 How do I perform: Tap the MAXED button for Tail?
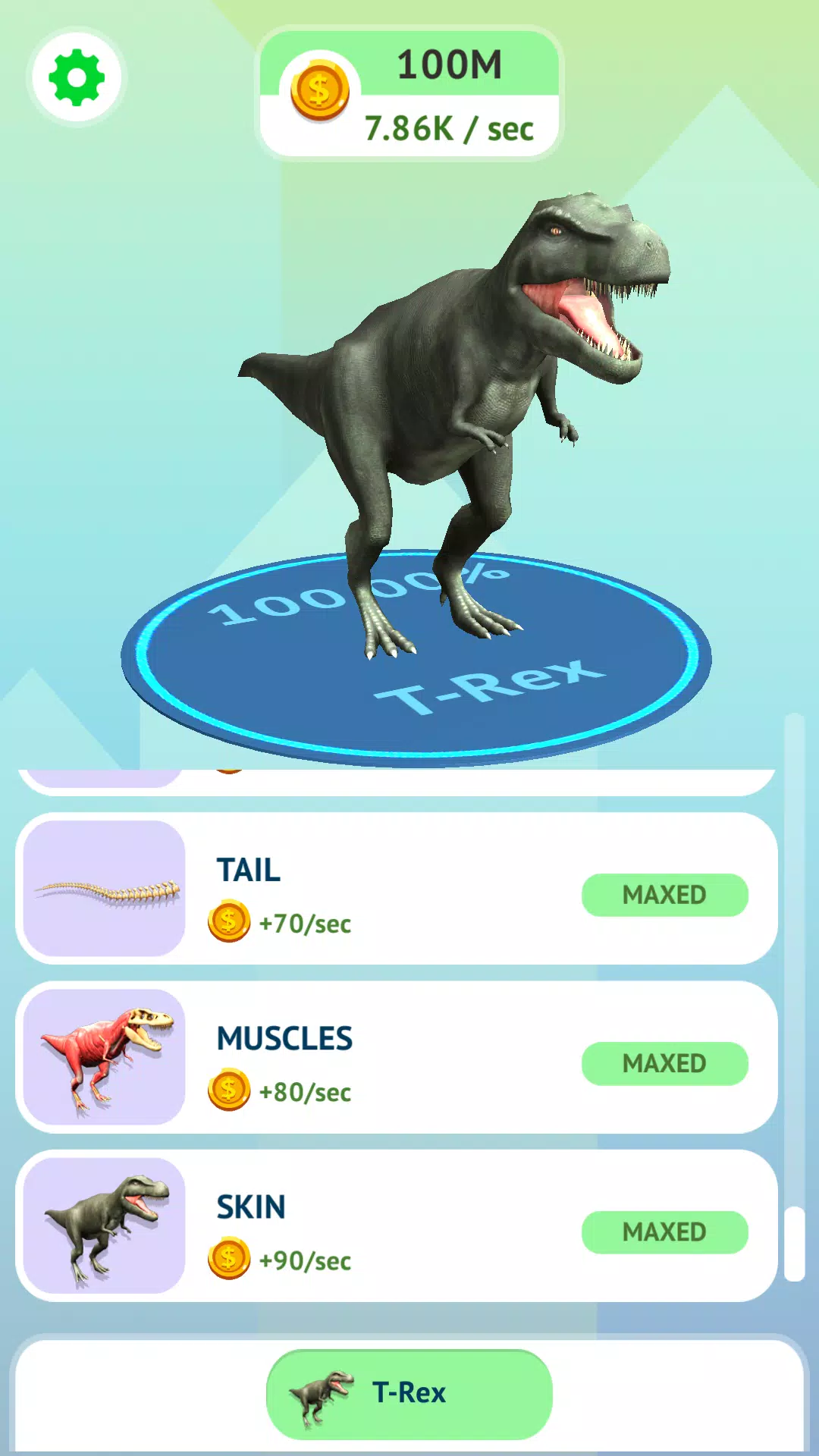tap(664, 895)
